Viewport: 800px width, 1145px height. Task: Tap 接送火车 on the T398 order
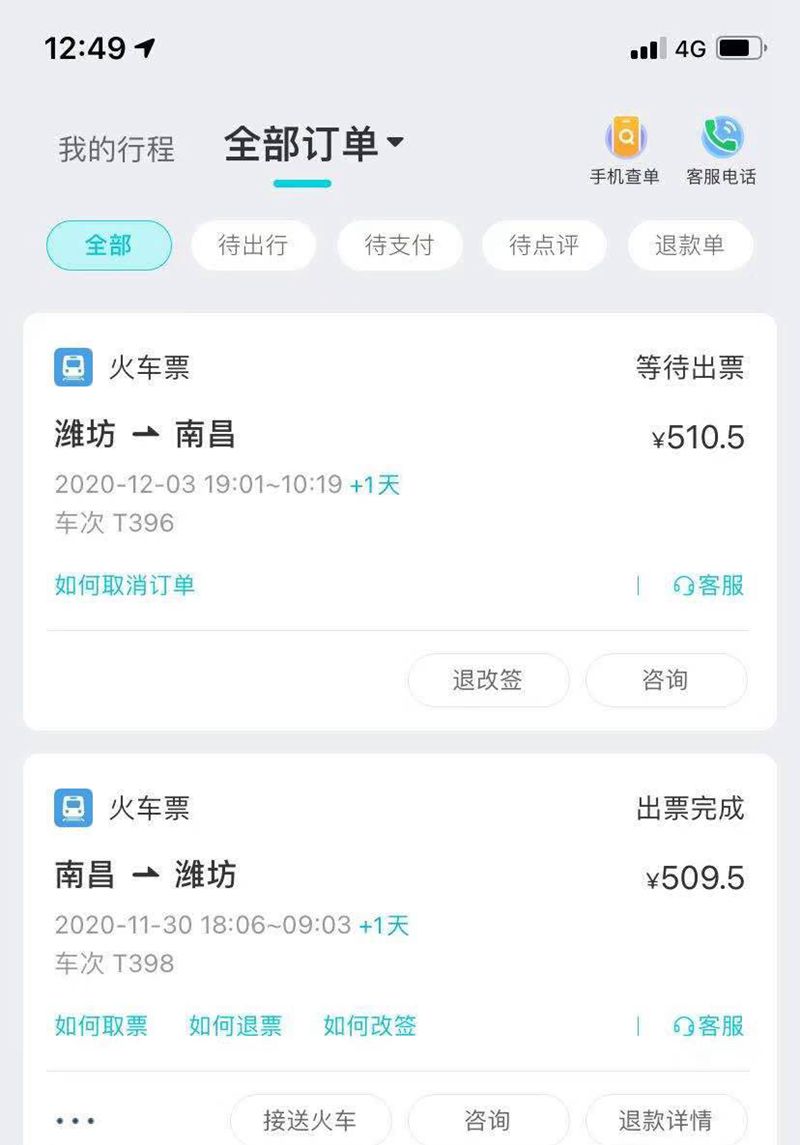[x=310, y=1120]
